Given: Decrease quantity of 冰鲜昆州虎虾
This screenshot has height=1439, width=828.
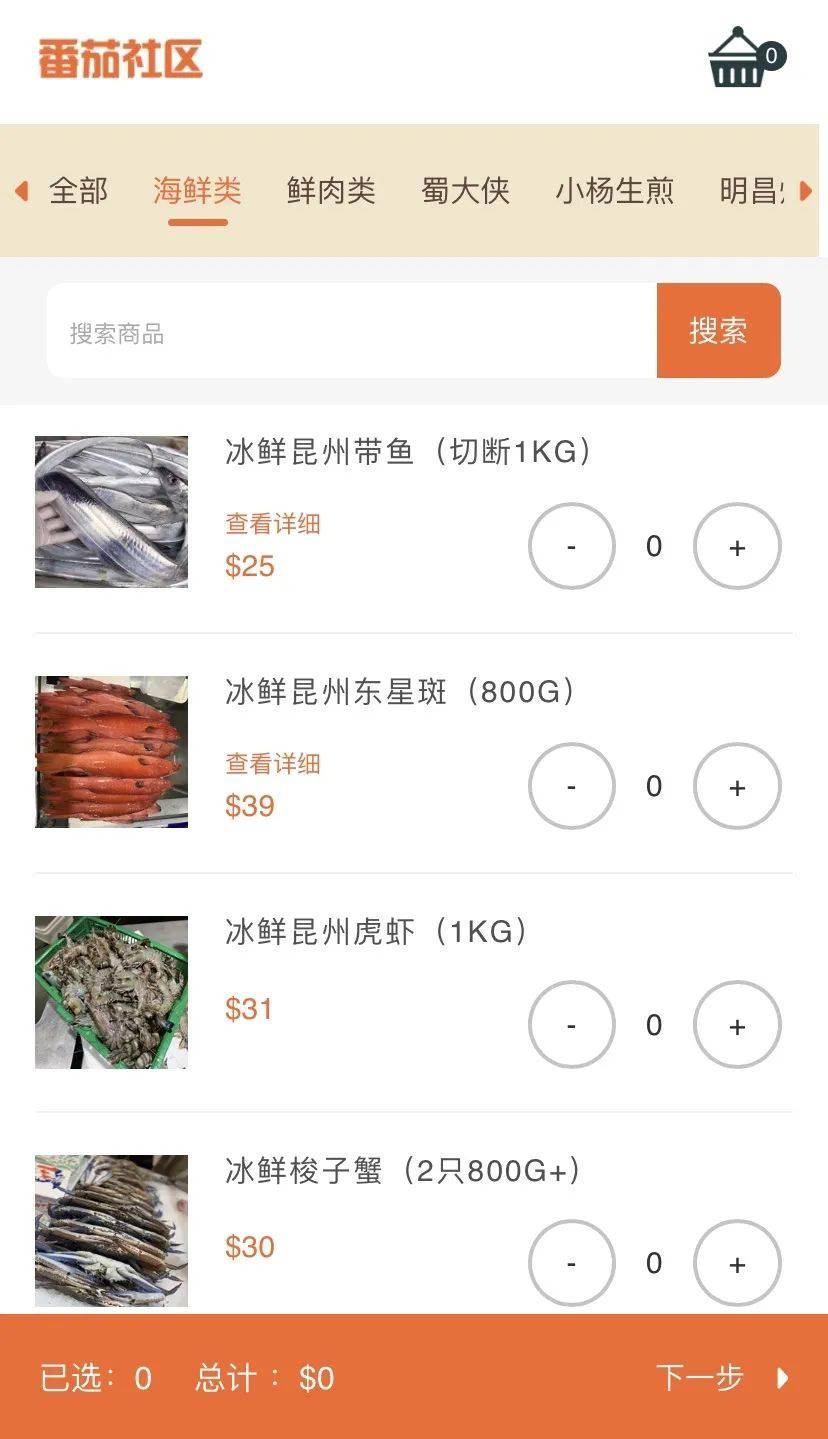Looking at the screenshot, I should coord(571,1025).
